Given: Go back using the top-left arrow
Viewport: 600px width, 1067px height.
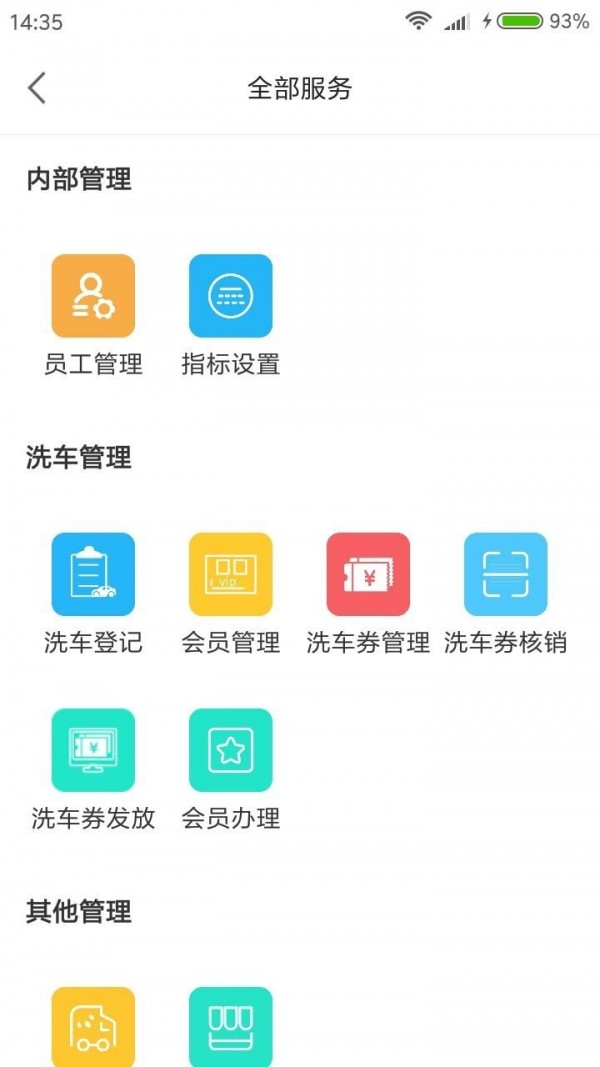Looking at the screenshot, I should point(37,88).
